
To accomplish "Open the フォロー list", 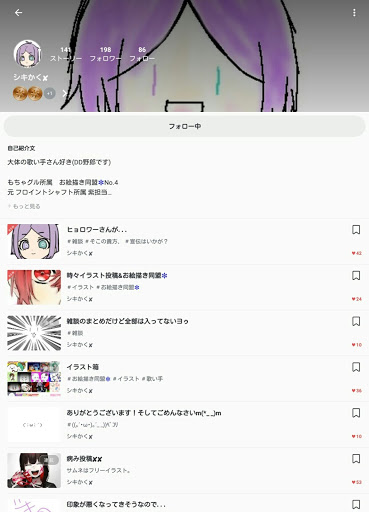I will coord(142,54).
